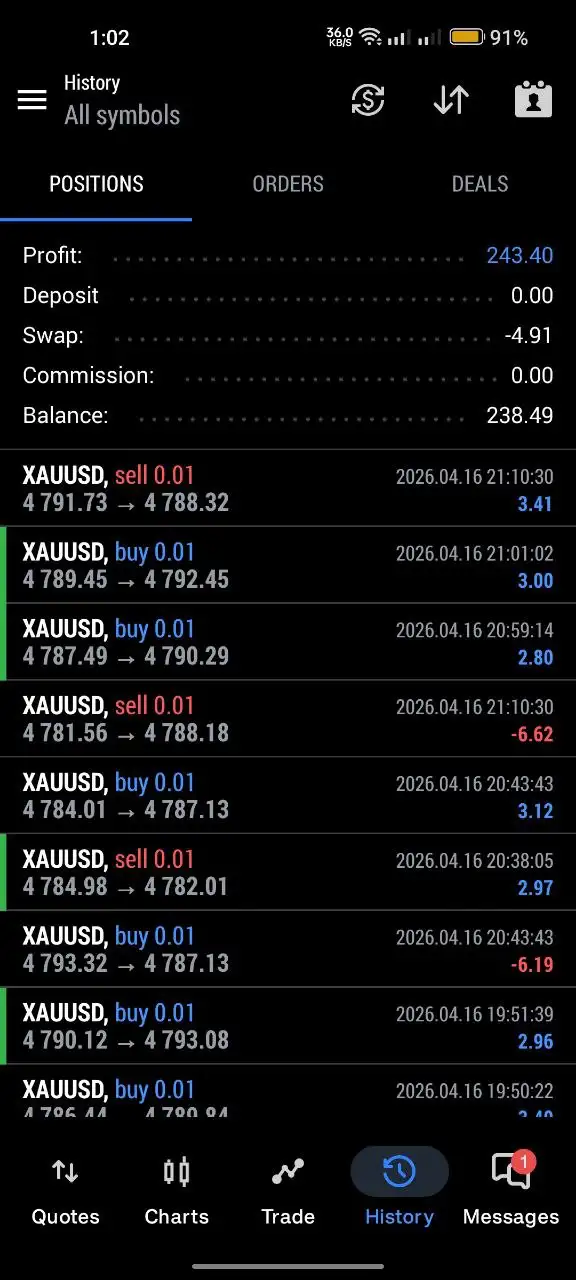
Task: Expand the buy trade with -6.19 loss
Action: 288,949
